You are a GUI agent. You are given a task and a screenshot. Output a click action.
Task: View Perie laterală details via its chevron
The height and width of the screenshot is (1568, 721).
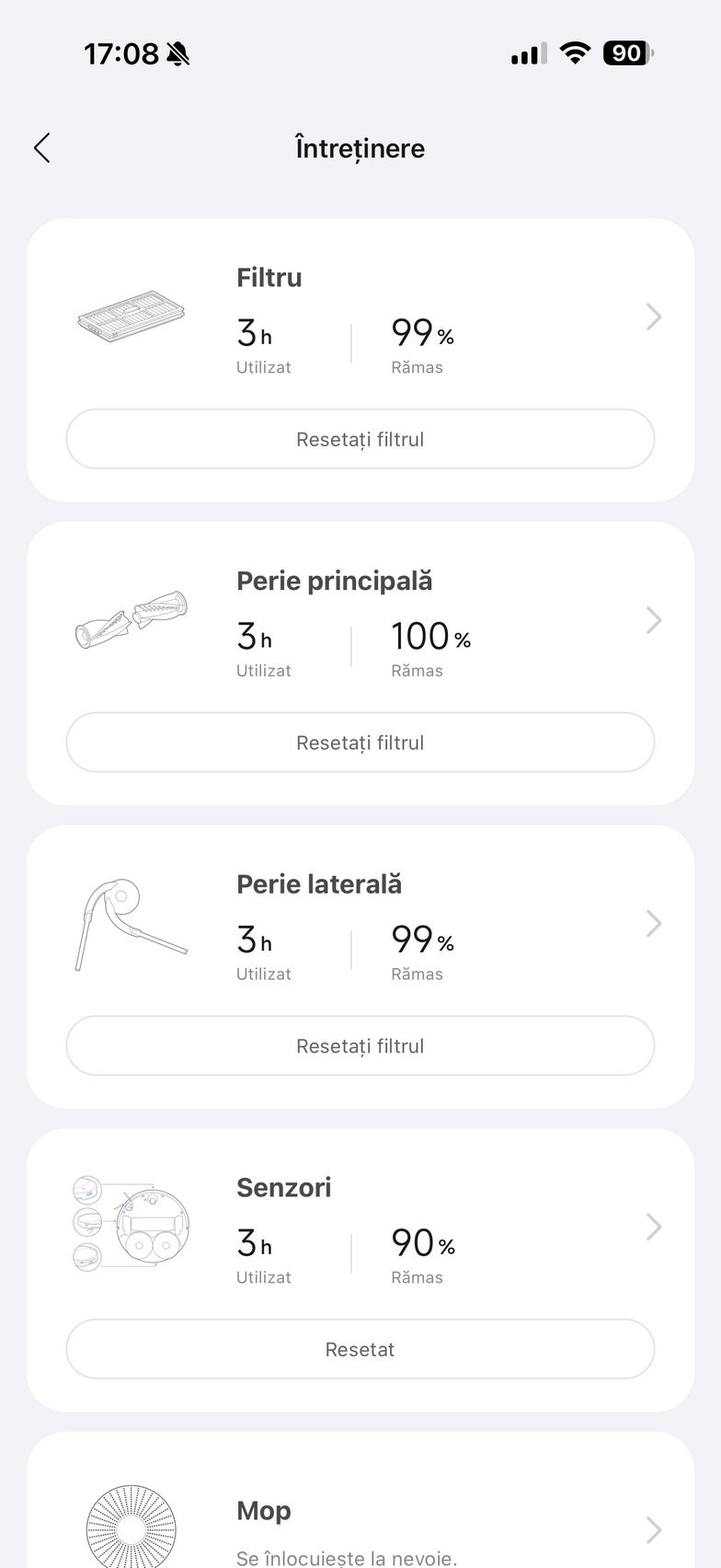click(x=653, y=923)
